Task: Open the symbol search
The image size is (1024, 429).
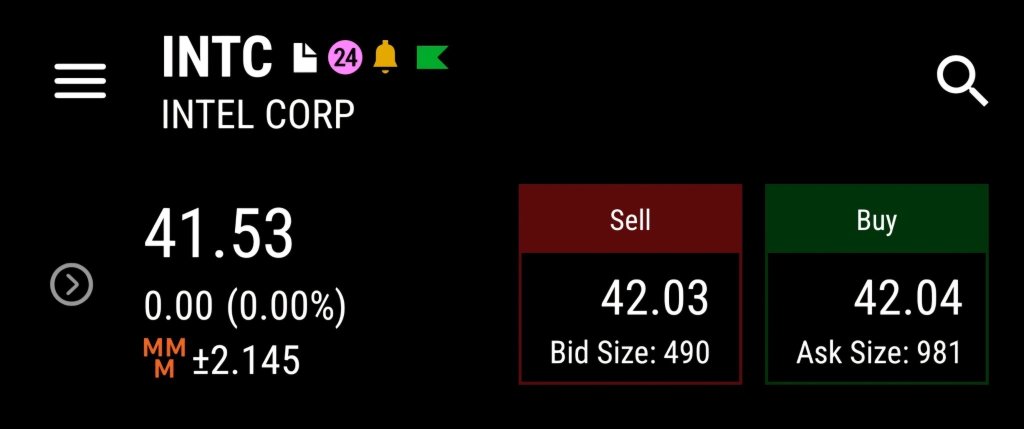Action: (x=962, y=81)
